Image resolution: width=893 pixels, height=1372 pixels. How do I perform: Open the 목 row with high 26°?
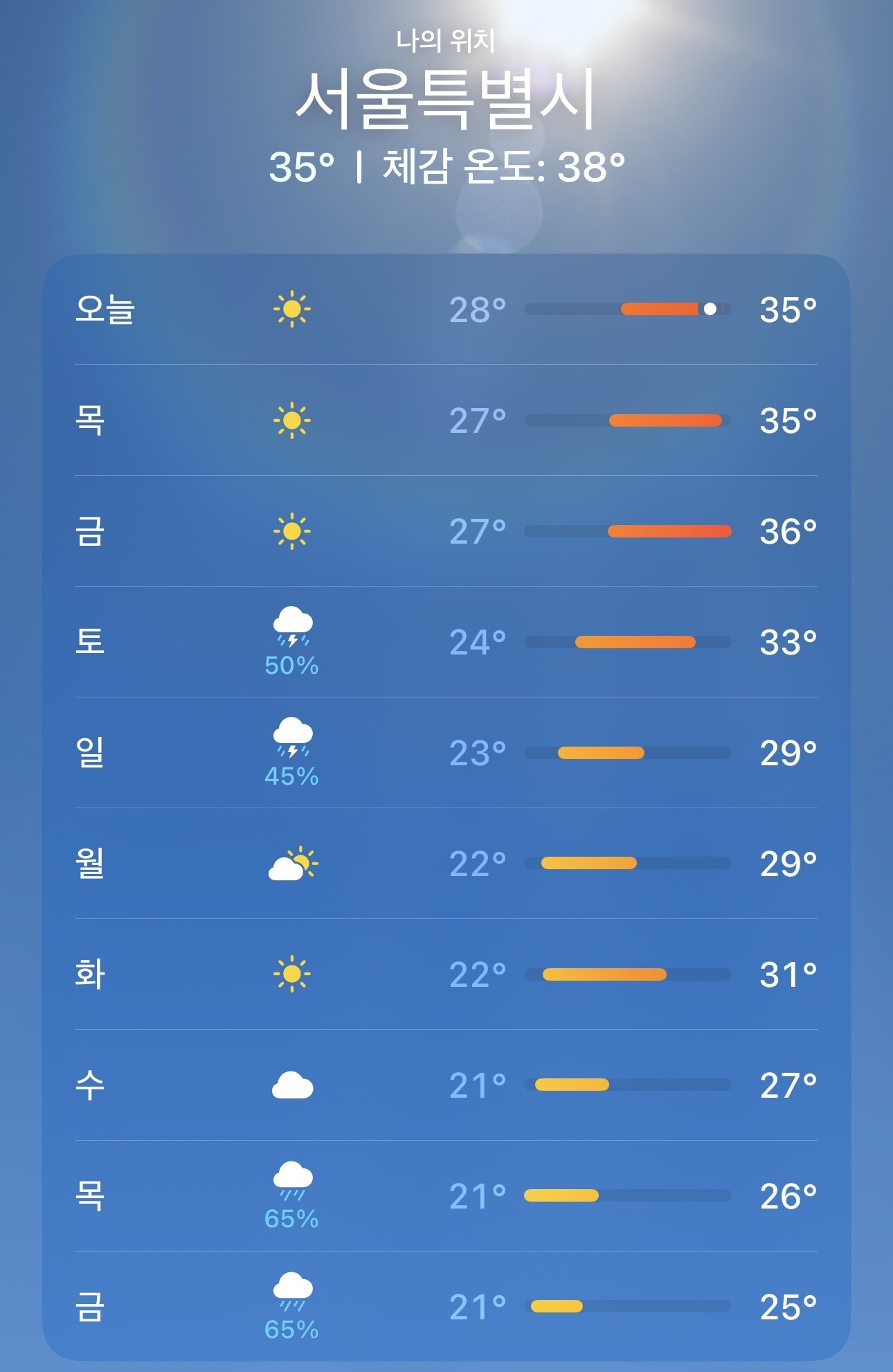(x=447, y=1196)
